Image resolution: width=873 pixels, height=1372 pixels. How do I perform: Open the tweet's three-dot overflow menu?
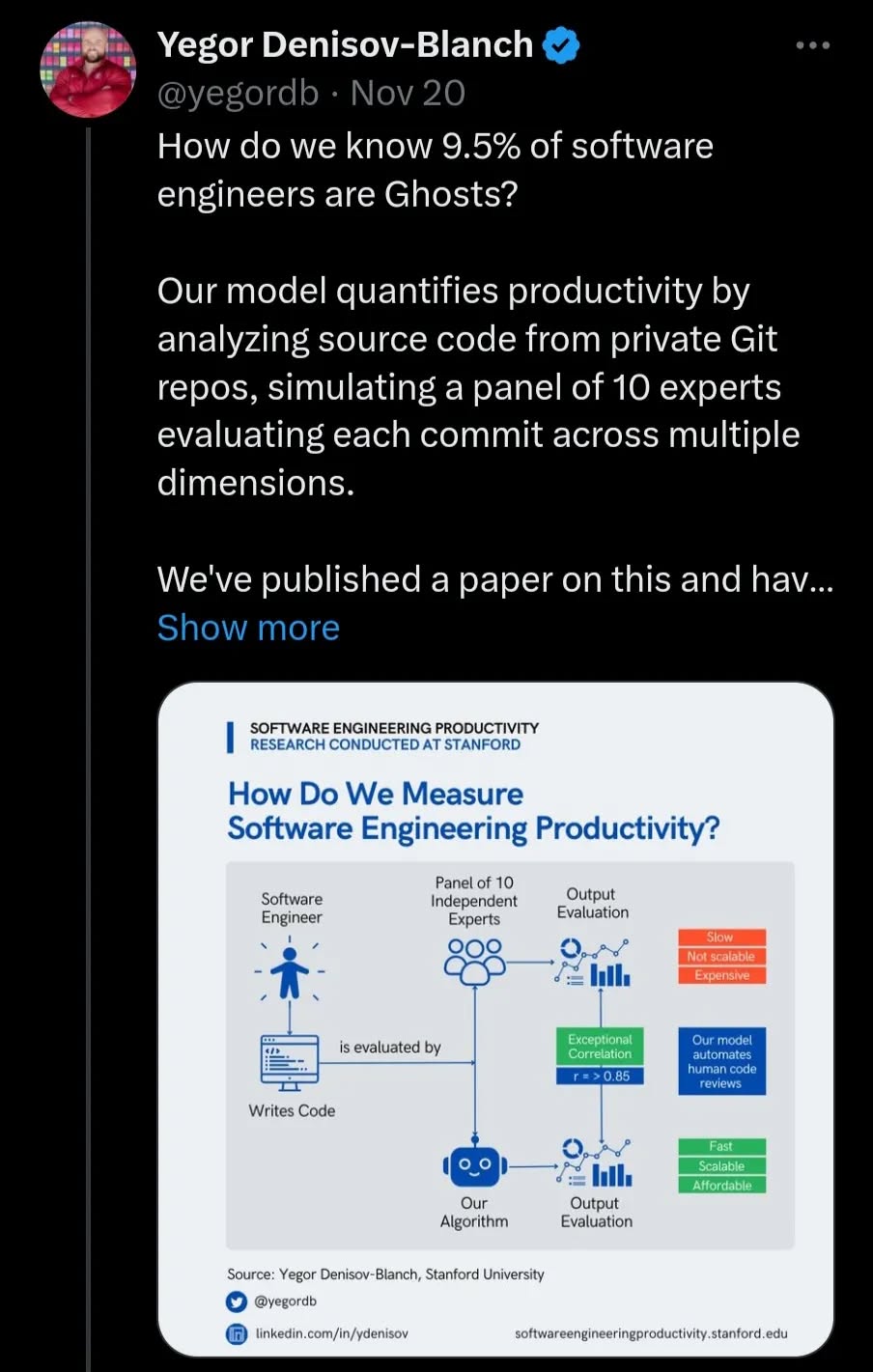(x=812, y=45)
